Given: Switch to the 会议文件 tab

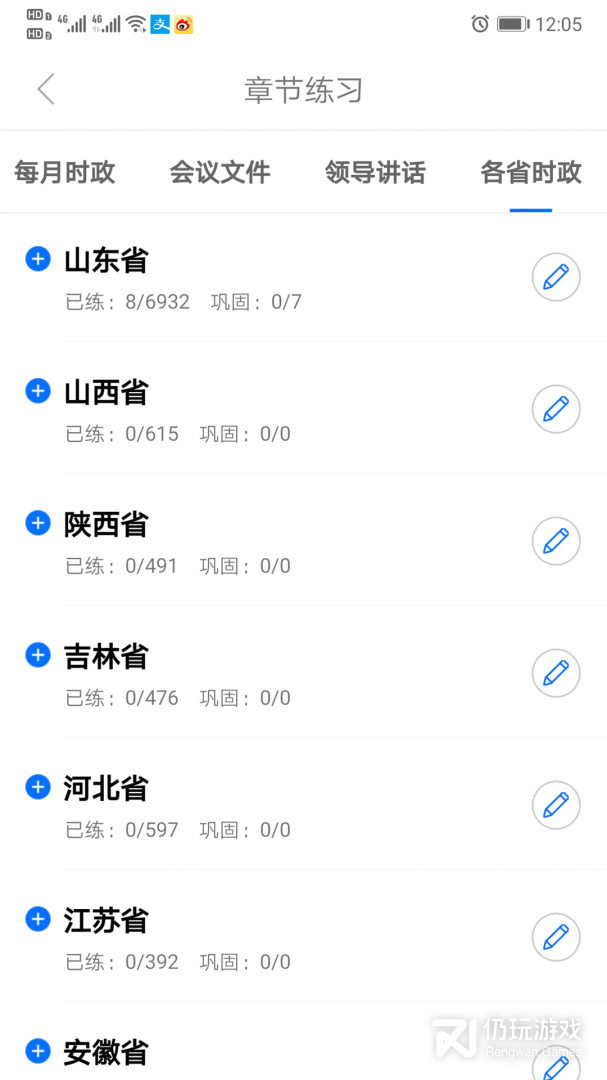Looking at the screenshot, I should pyautogui.click(x=220, y=172).
